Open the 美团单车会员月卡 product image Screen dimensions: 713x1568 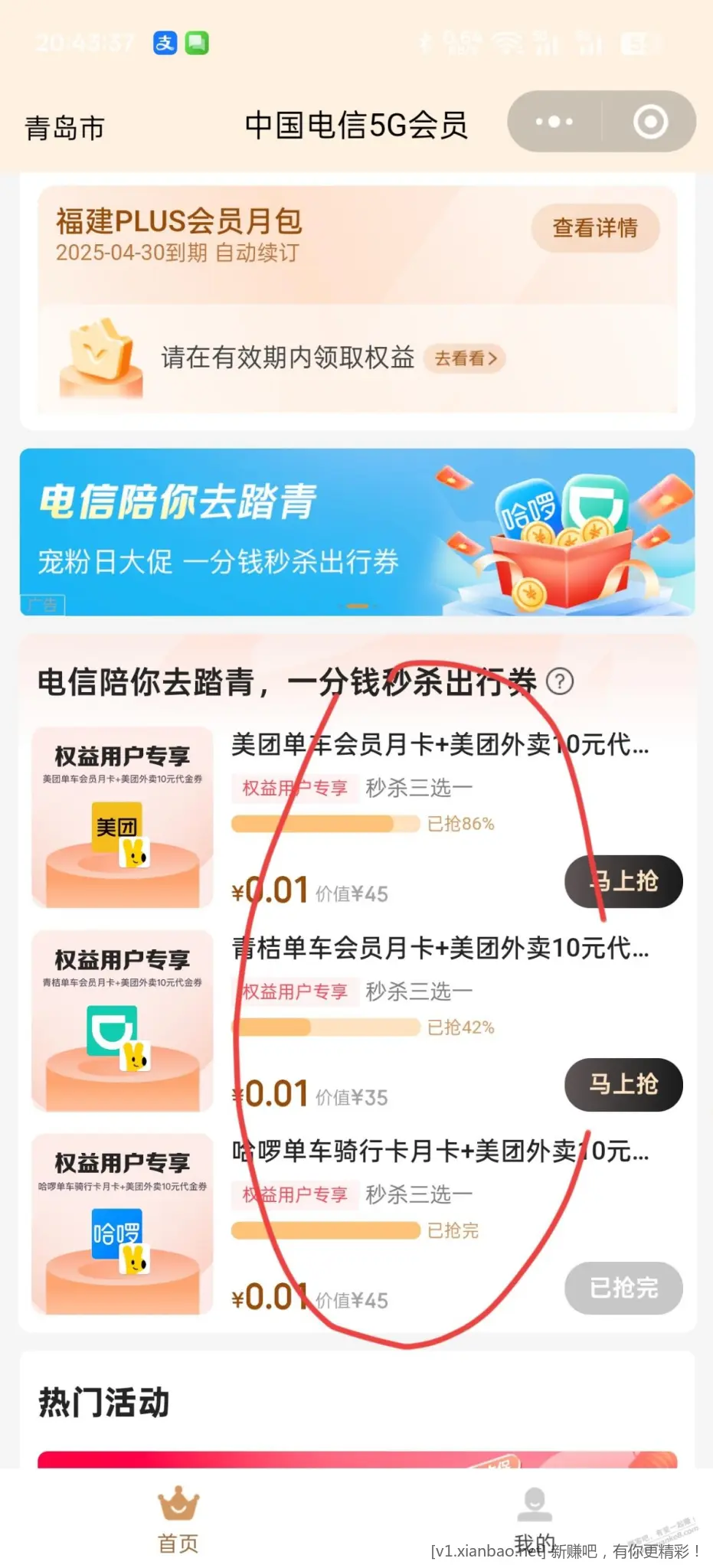[123, 817]
